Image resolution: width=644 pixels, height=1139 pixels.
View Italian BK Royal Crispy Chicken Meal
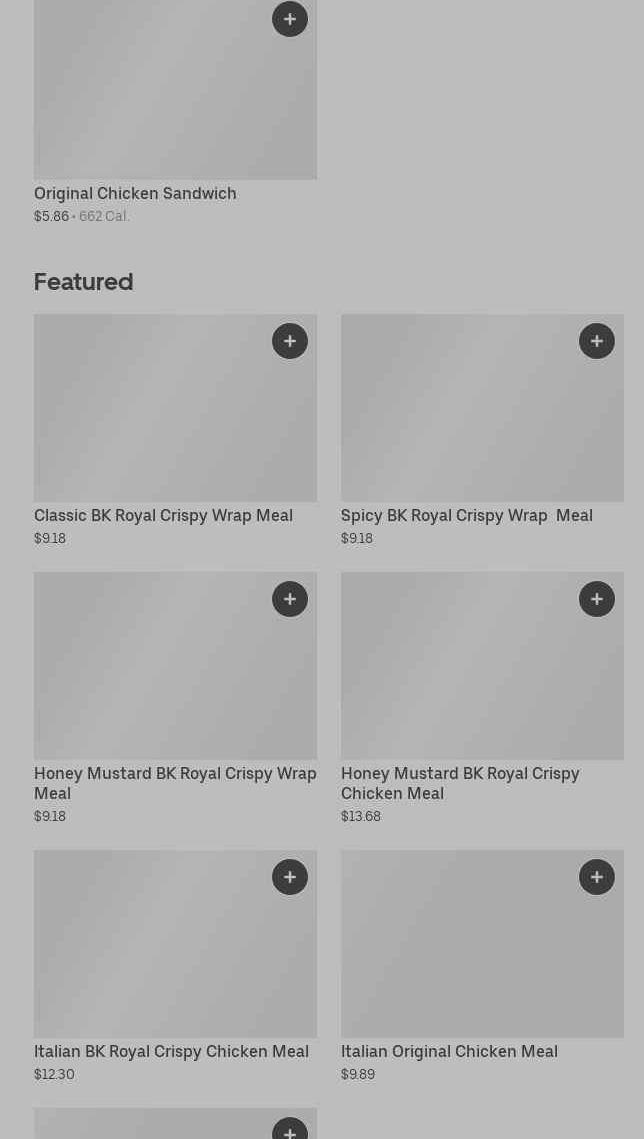point(175,967)
